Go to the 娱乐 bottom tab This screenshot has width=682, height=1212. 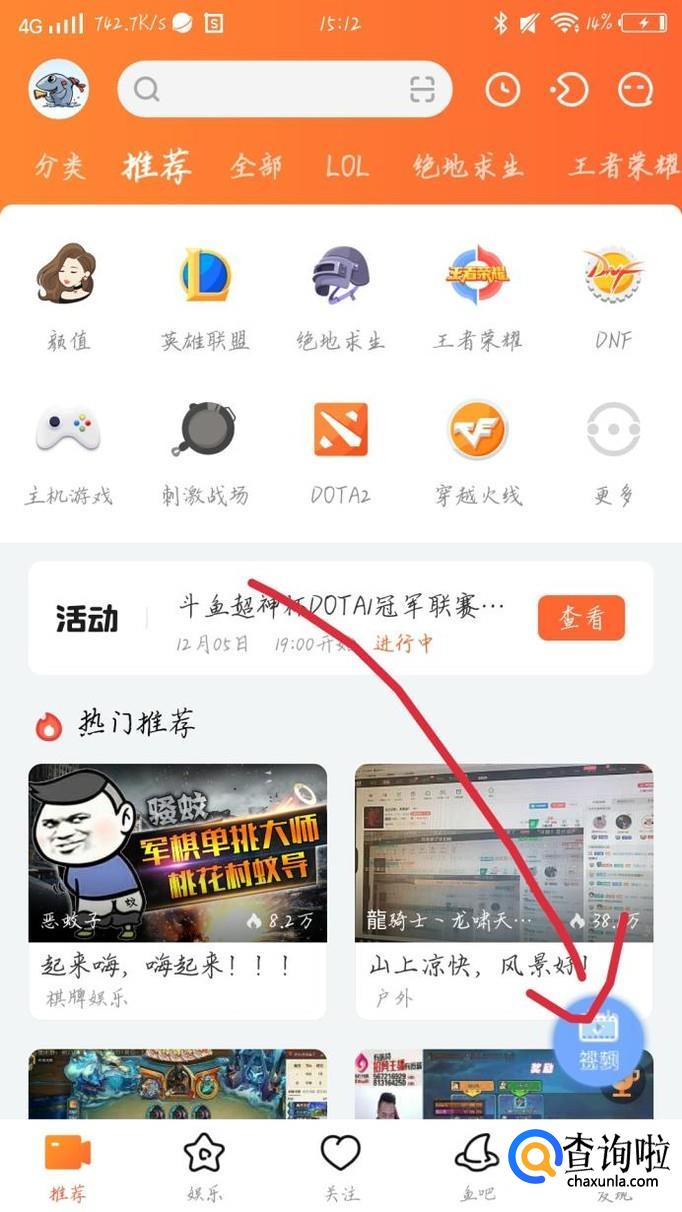tap(204, 1166)
